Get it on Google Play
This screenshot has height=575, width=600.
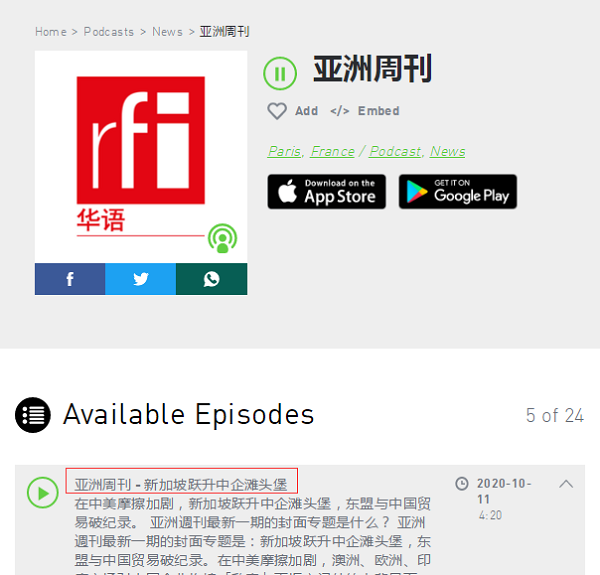coord(457,191)
